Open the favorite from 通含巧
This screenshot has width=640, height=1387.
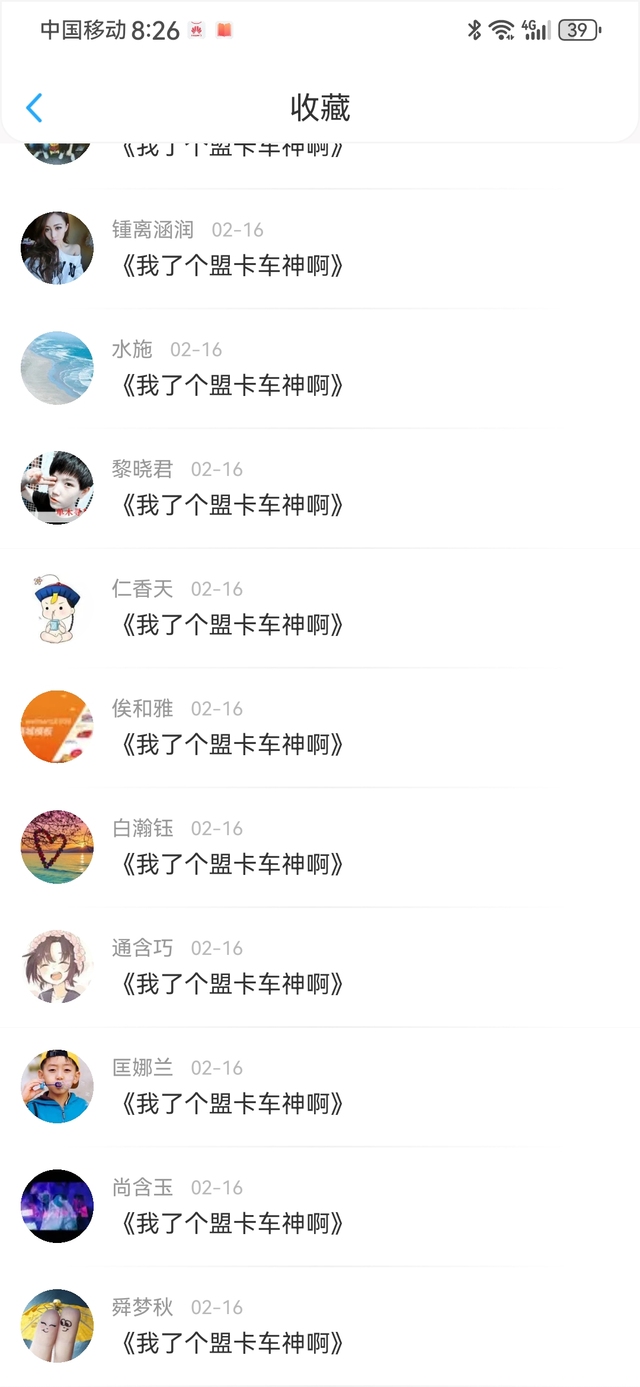(232, 985)
